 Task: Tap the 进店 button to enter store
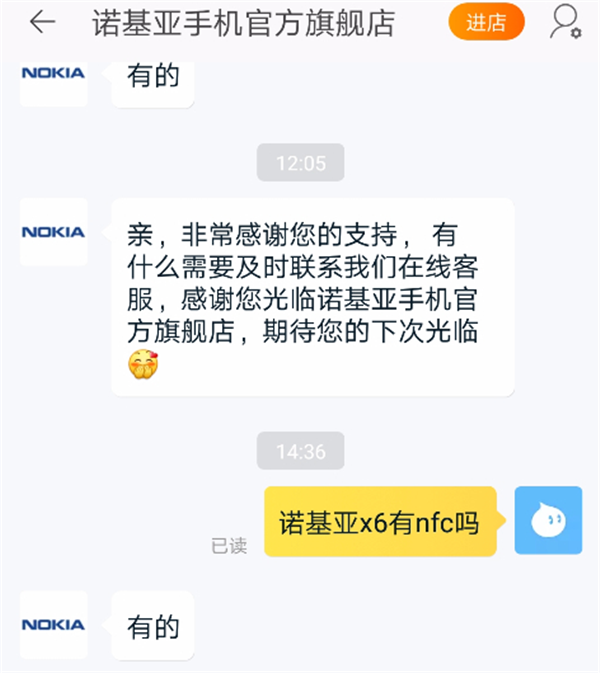tap(486, 23)
